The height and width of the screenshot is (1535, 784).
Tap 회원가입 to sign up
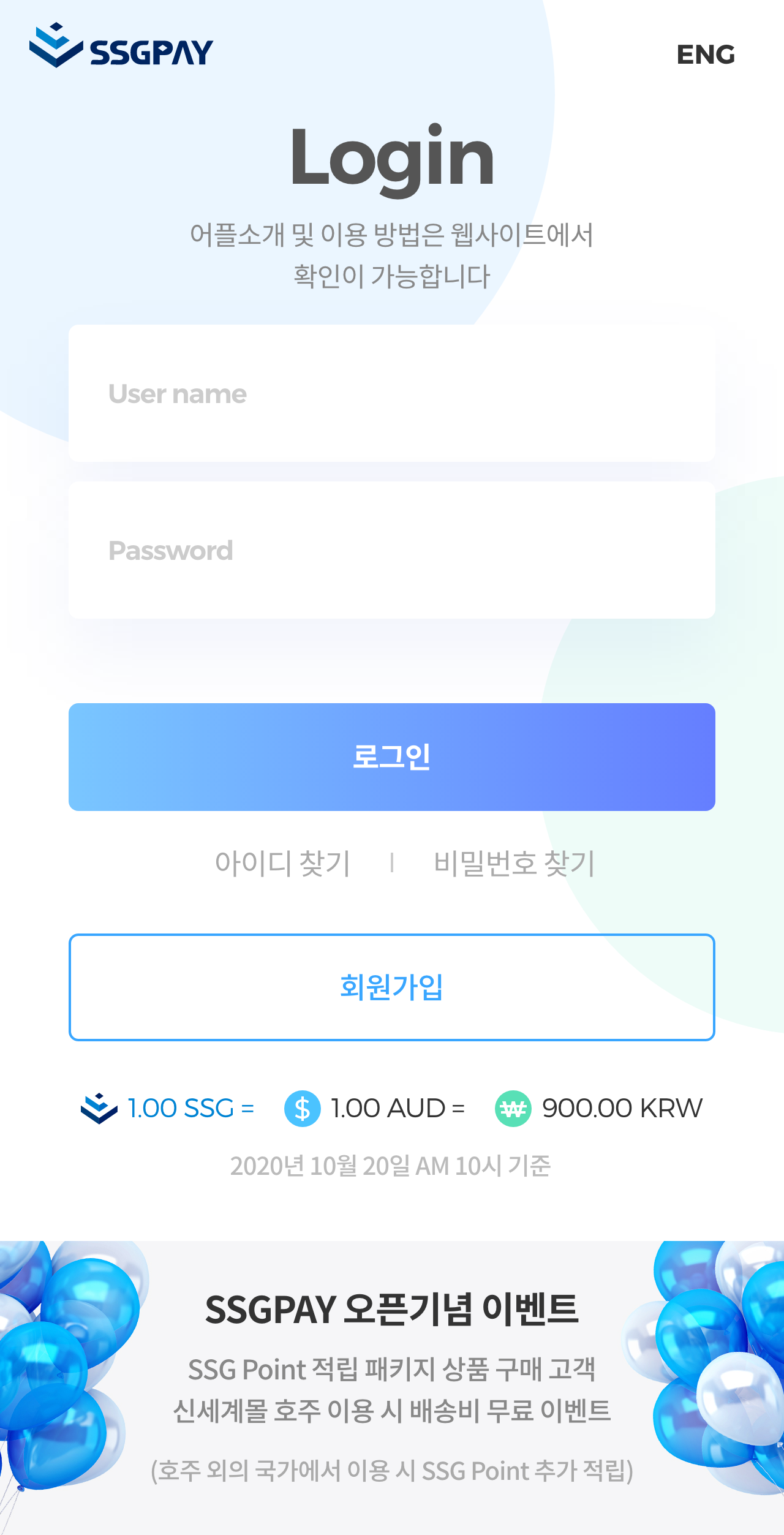392,987
